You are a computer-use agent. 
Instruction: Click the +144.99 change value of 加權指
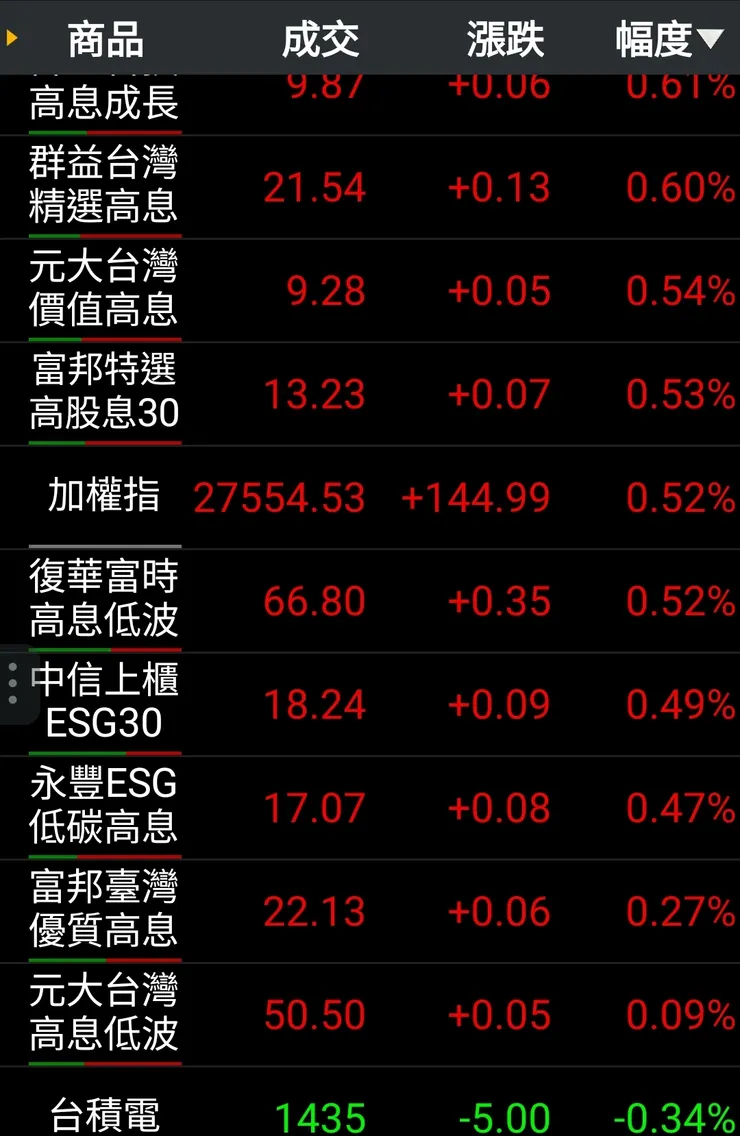point(474,498)
